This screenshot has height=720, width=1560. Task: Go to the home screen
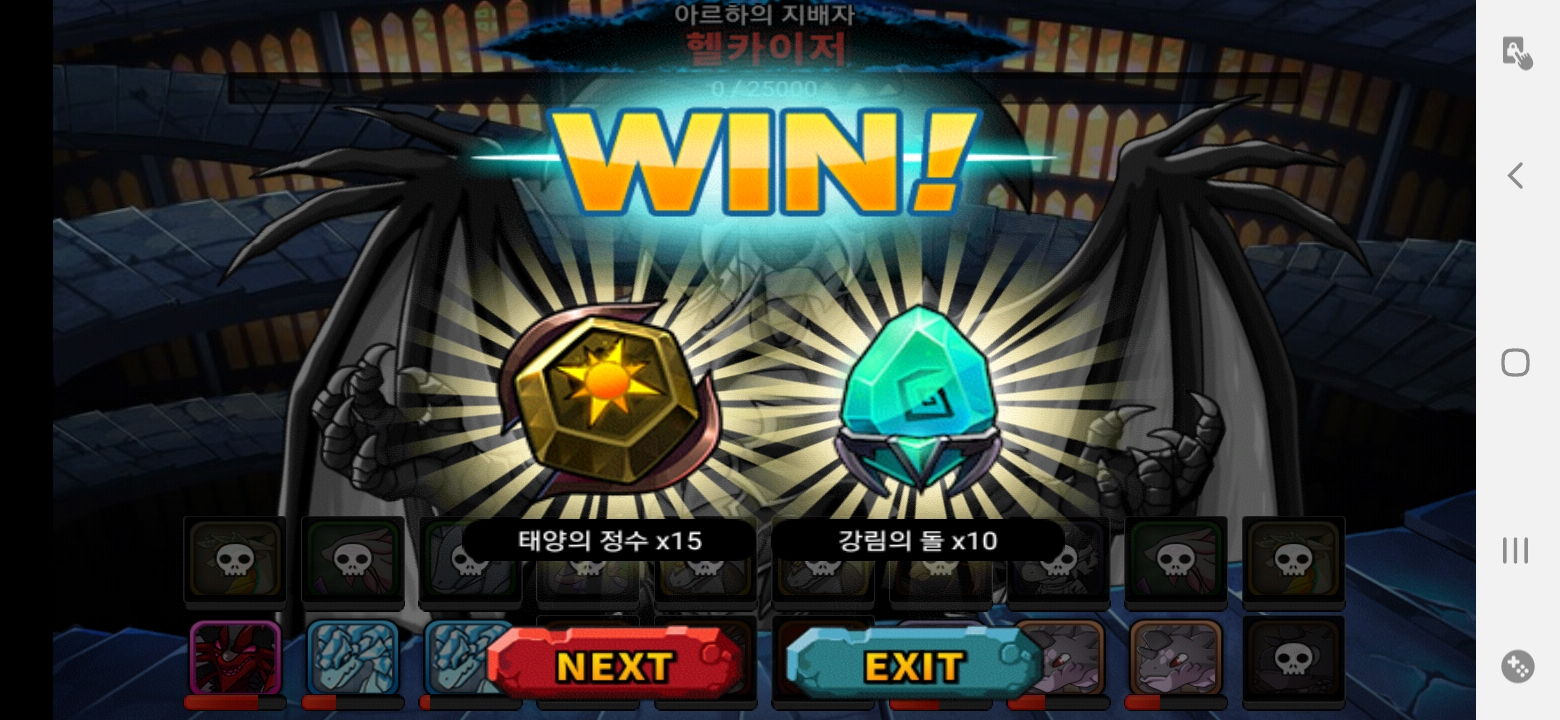[x=1515, y=363]
